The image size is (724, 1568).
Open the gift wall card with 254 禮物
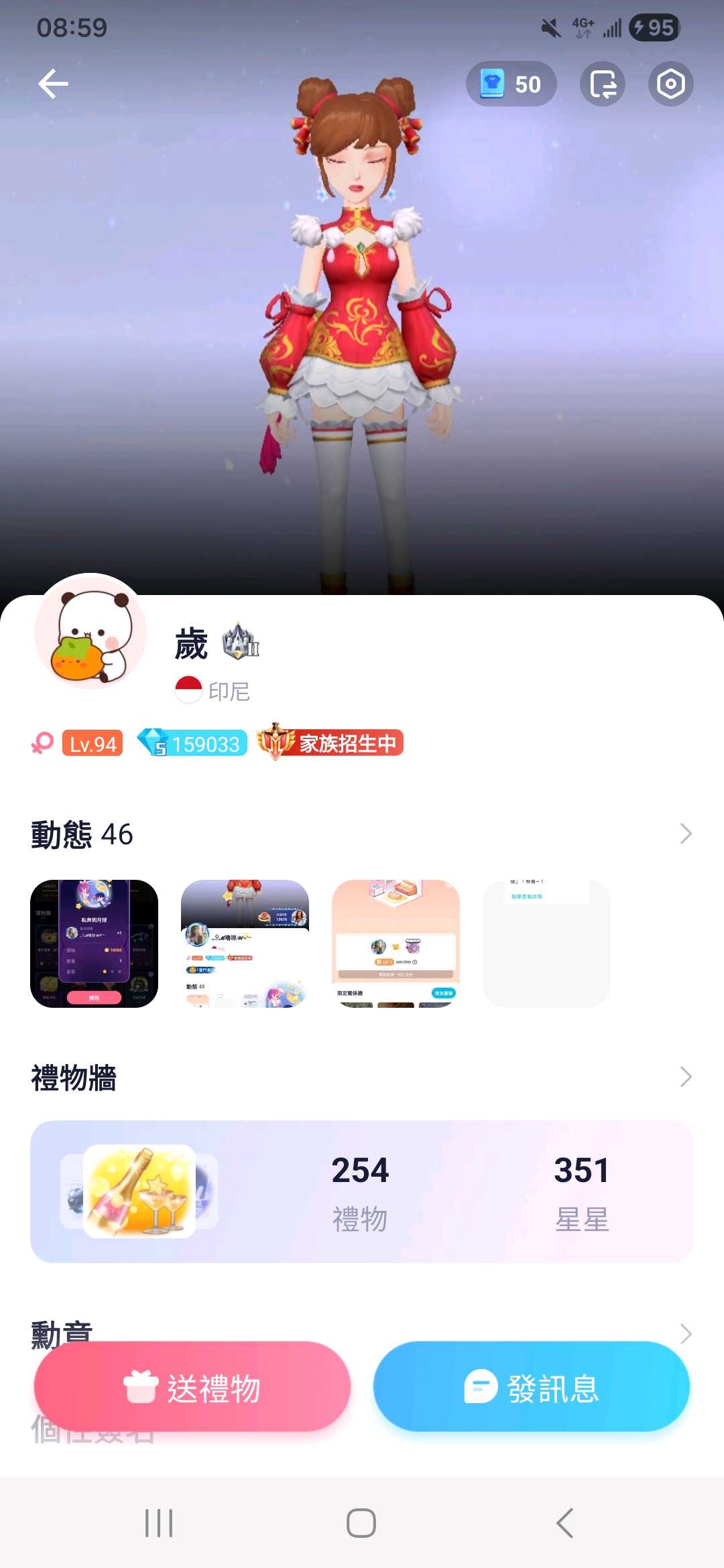point(361,1191)
